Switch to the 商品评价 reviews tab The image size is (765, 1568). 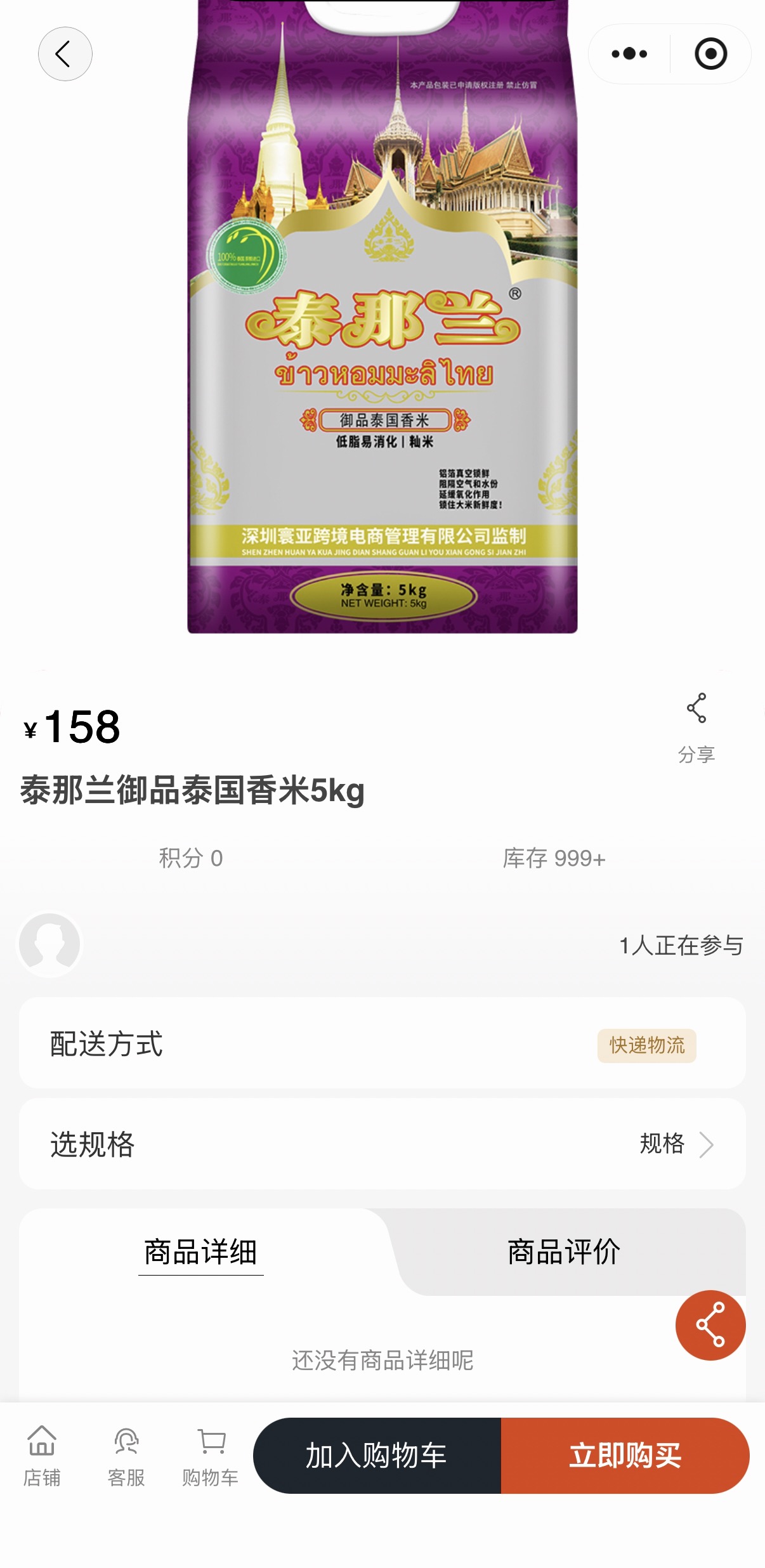click(x=563, y=1252)
